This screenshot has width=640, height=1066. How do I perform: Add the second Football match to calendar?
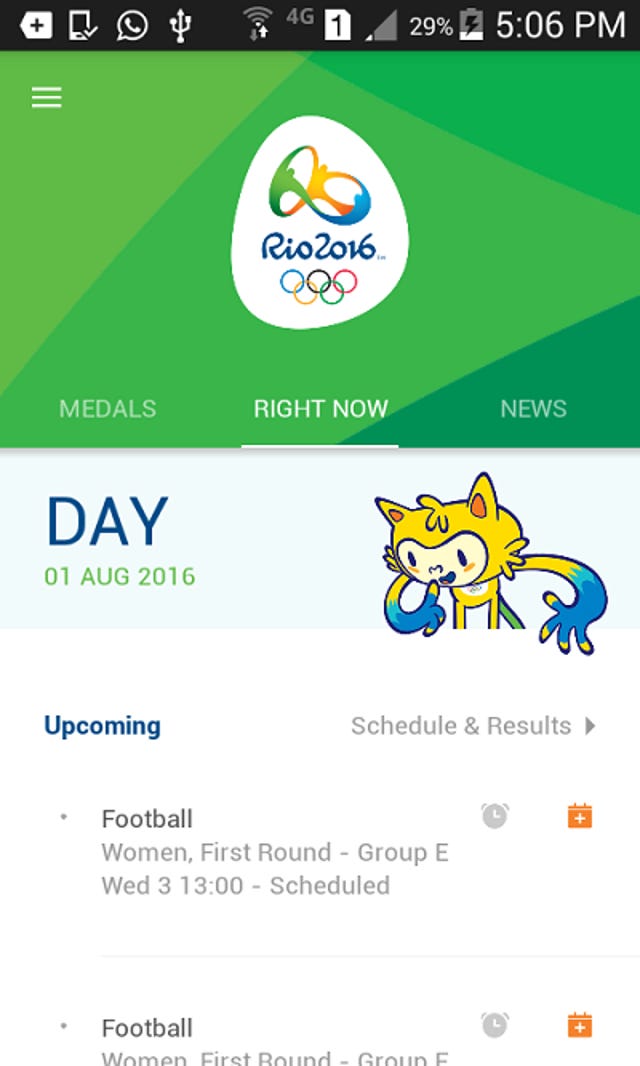[x=580, y=1025]
